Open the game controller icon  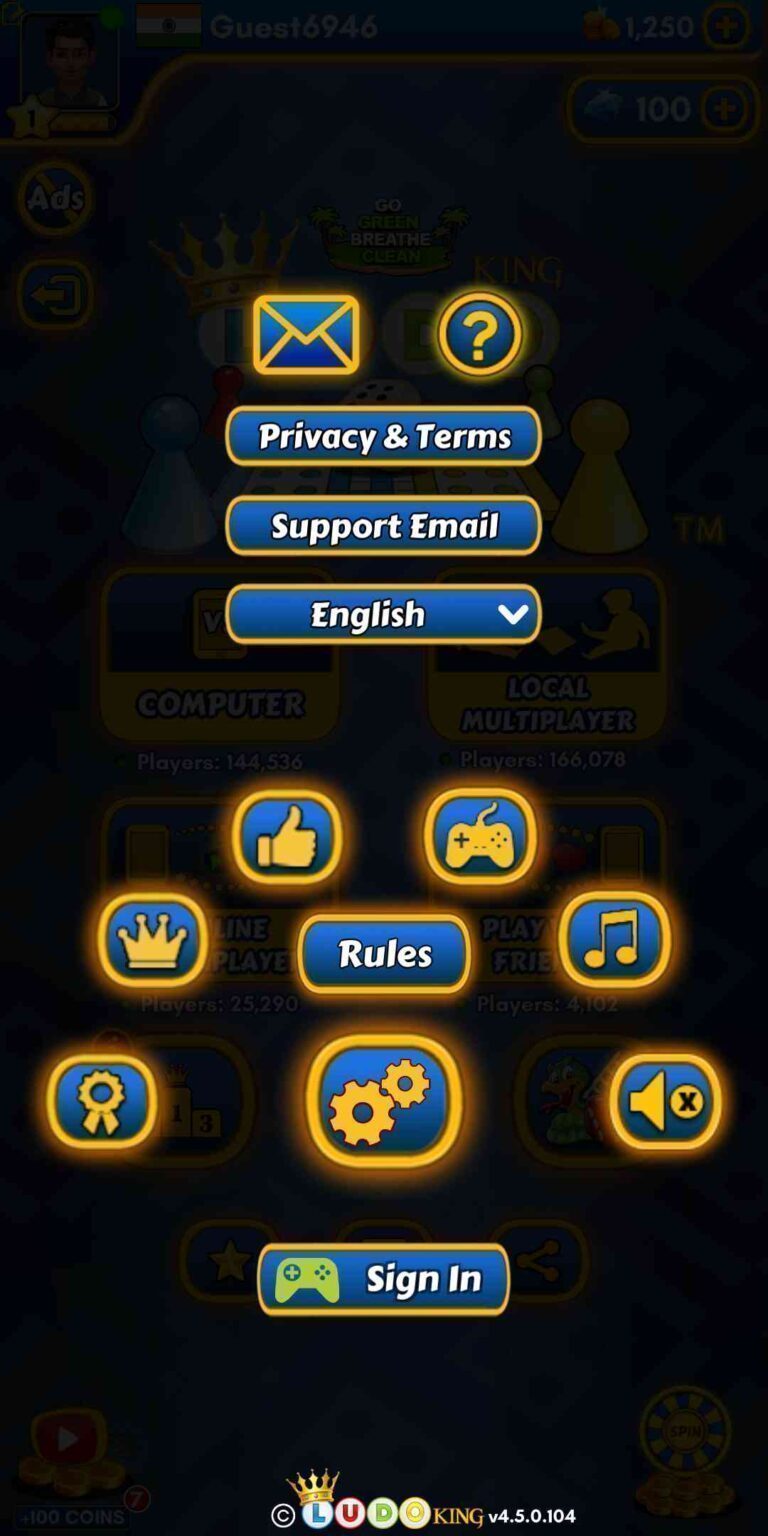[x=479, y=838]
